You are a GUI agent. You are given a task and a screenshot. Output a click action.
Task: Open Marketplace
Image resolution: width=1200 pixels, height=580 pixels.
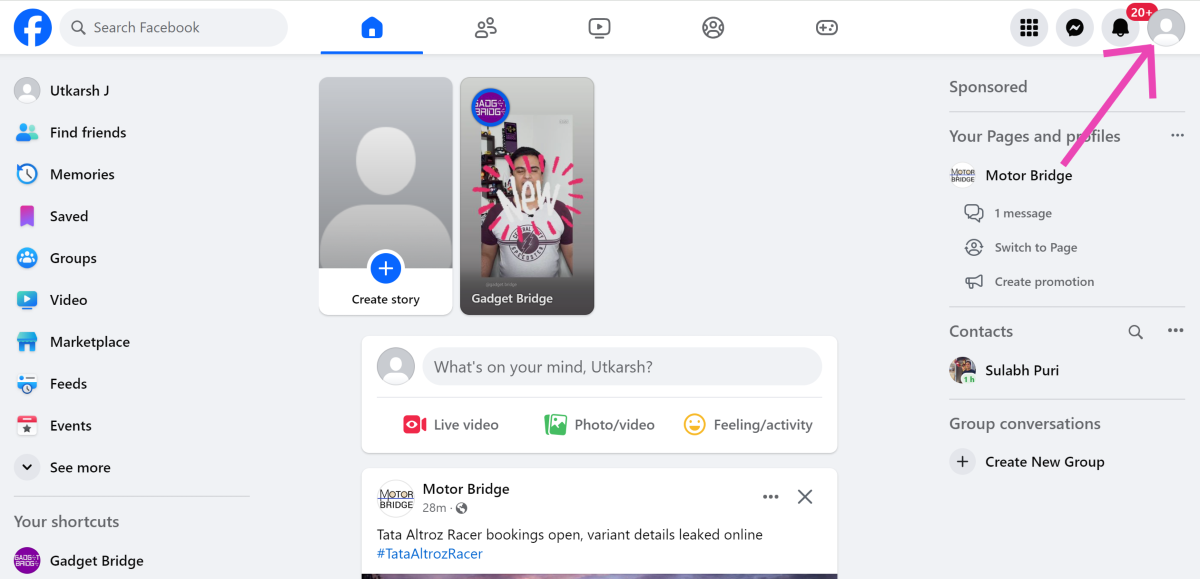[x=89, y=342]
